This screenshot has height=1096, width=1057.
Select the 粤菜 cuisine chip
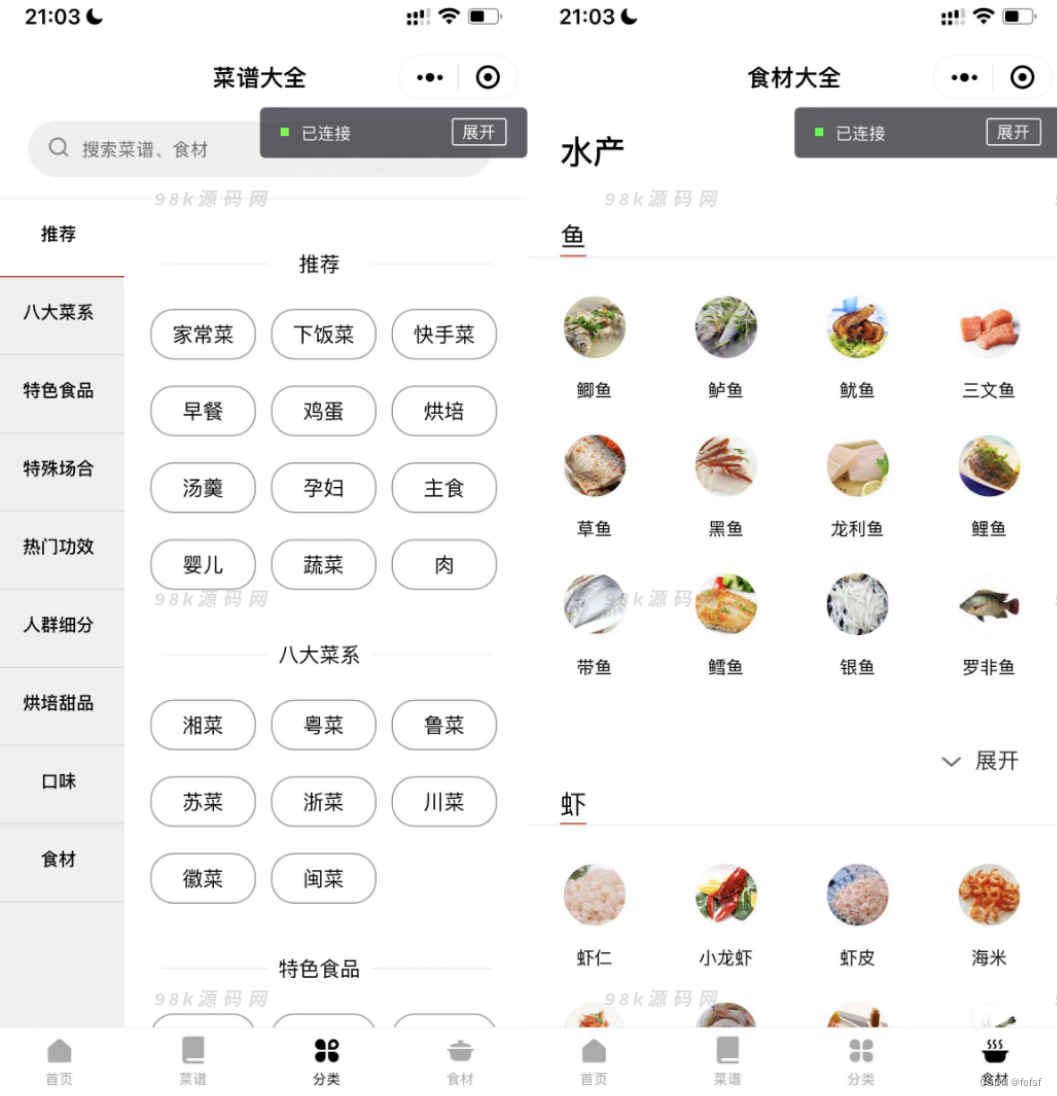click(324, 725)
